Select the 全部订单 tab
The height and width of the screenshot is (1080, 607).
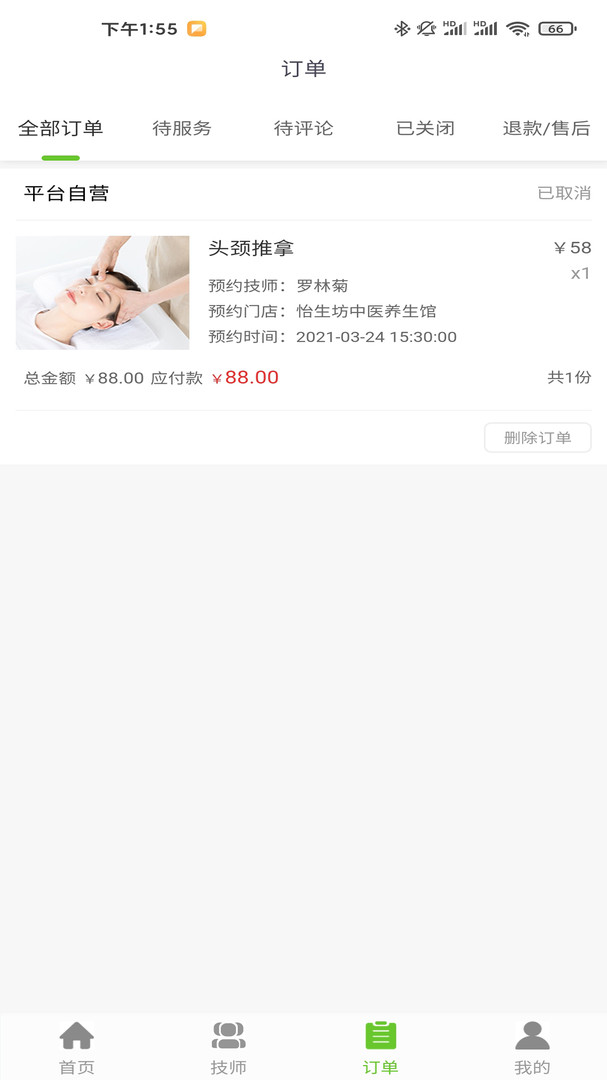point(61,129)
